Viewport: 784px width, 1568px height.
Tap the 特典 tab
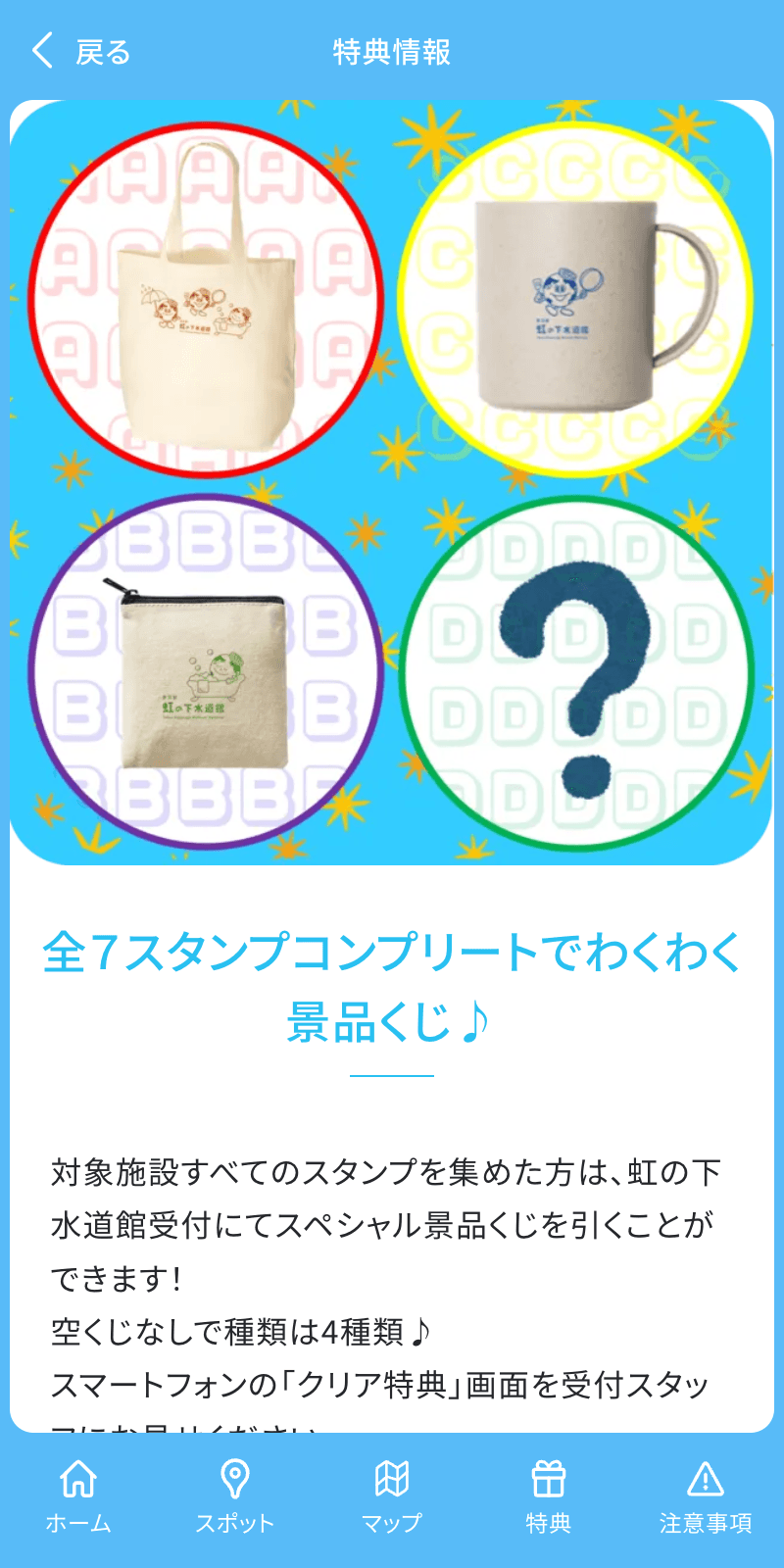click(x=549, y=1496)
